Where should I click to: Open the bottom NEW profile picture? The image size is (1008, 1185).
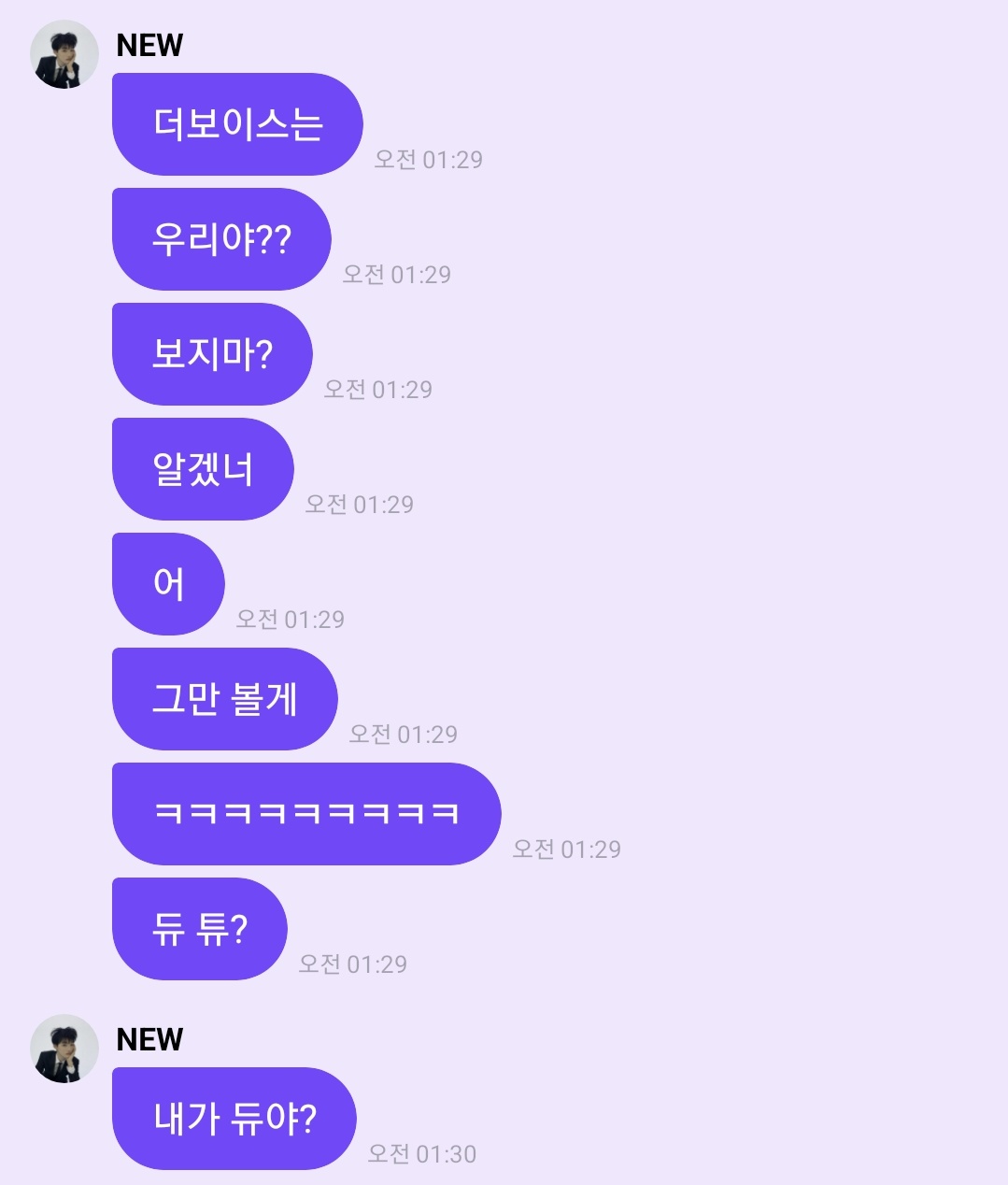64,1047
